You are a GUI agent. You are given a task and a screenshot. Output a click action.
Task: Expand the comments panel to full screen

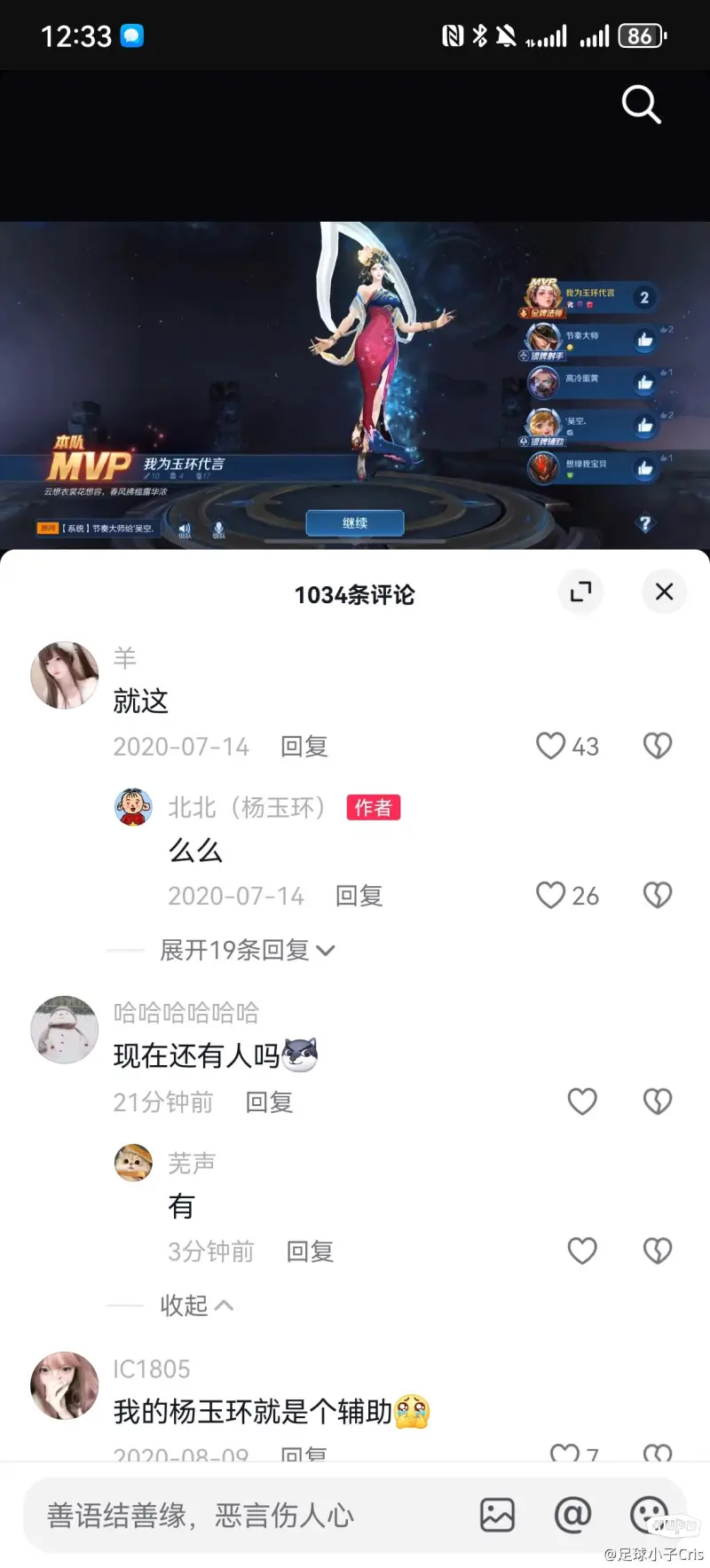[580, 592]
